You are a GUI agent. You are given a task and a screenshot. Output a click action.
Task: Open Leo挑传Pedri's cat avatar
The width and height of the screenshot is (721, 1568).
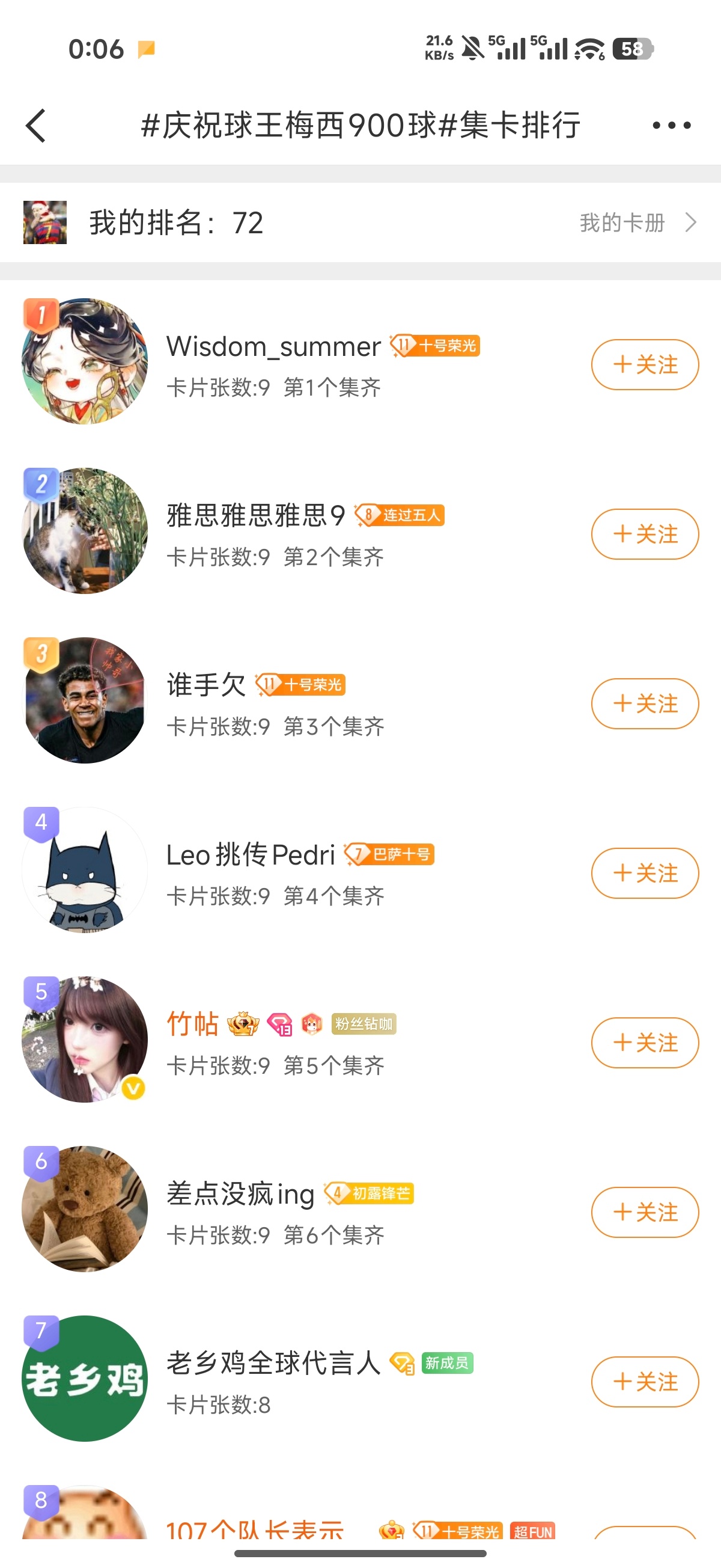coord(85,870)
